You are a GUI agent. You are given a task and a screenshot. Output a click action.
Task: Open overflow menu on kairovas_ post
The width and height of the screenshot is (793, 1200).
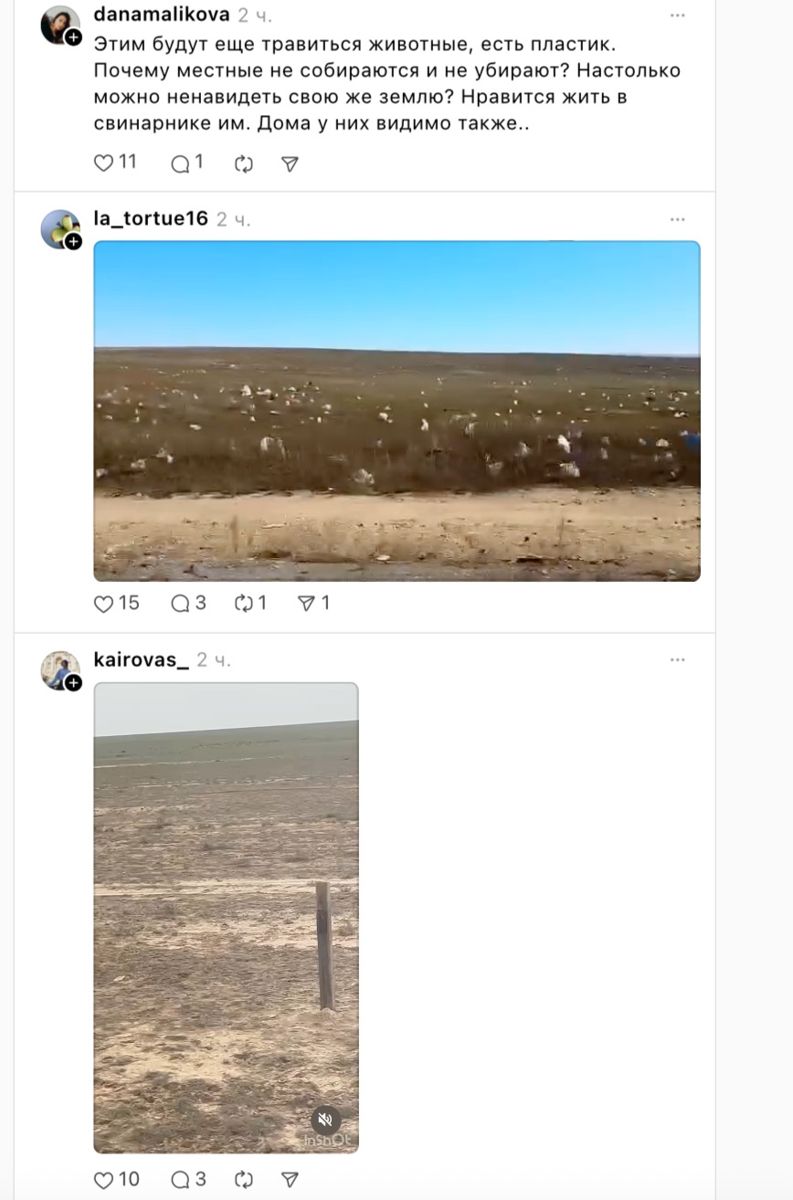(678, 660)
